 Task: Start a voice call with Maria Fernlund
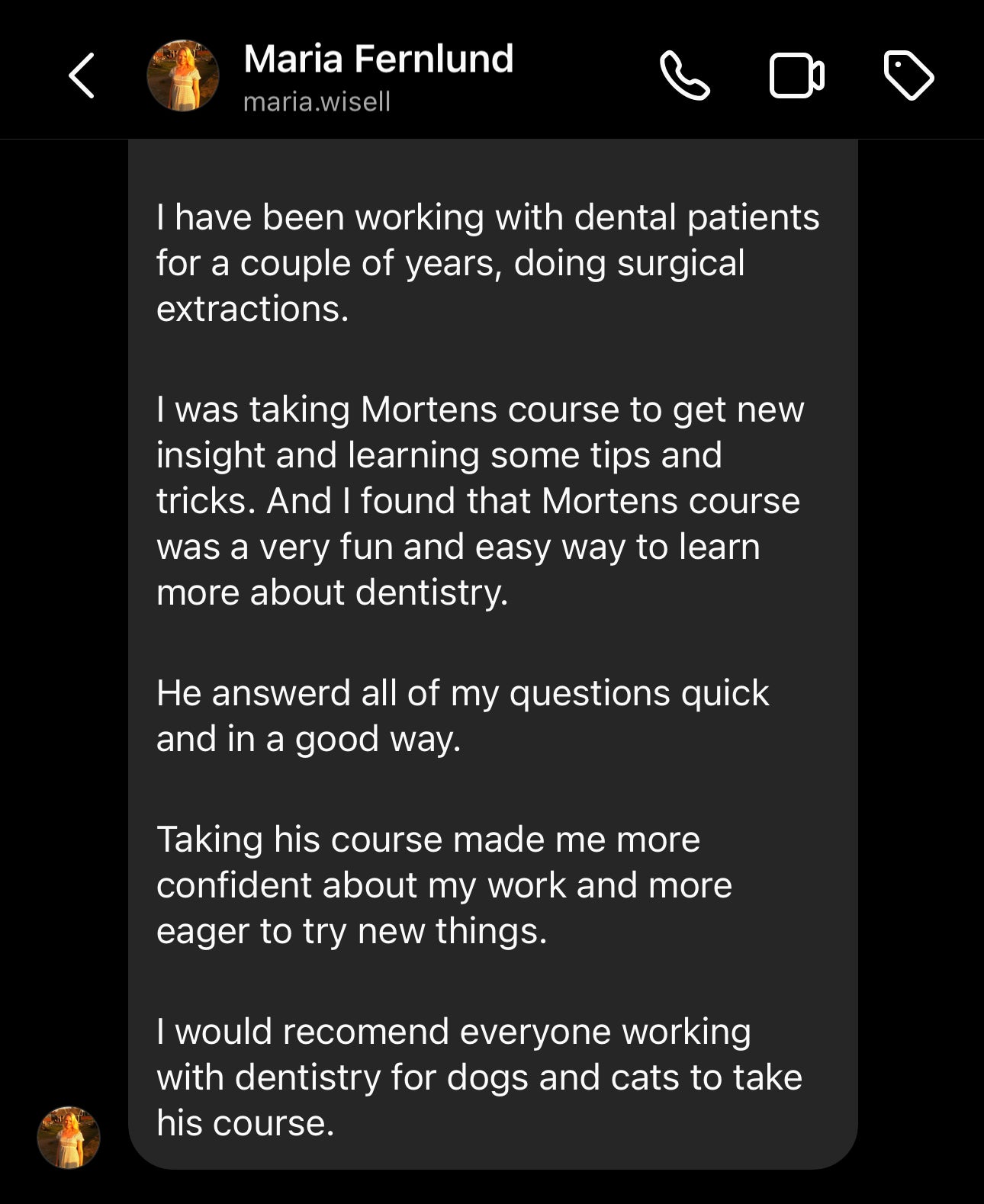(x=684, y=75)
